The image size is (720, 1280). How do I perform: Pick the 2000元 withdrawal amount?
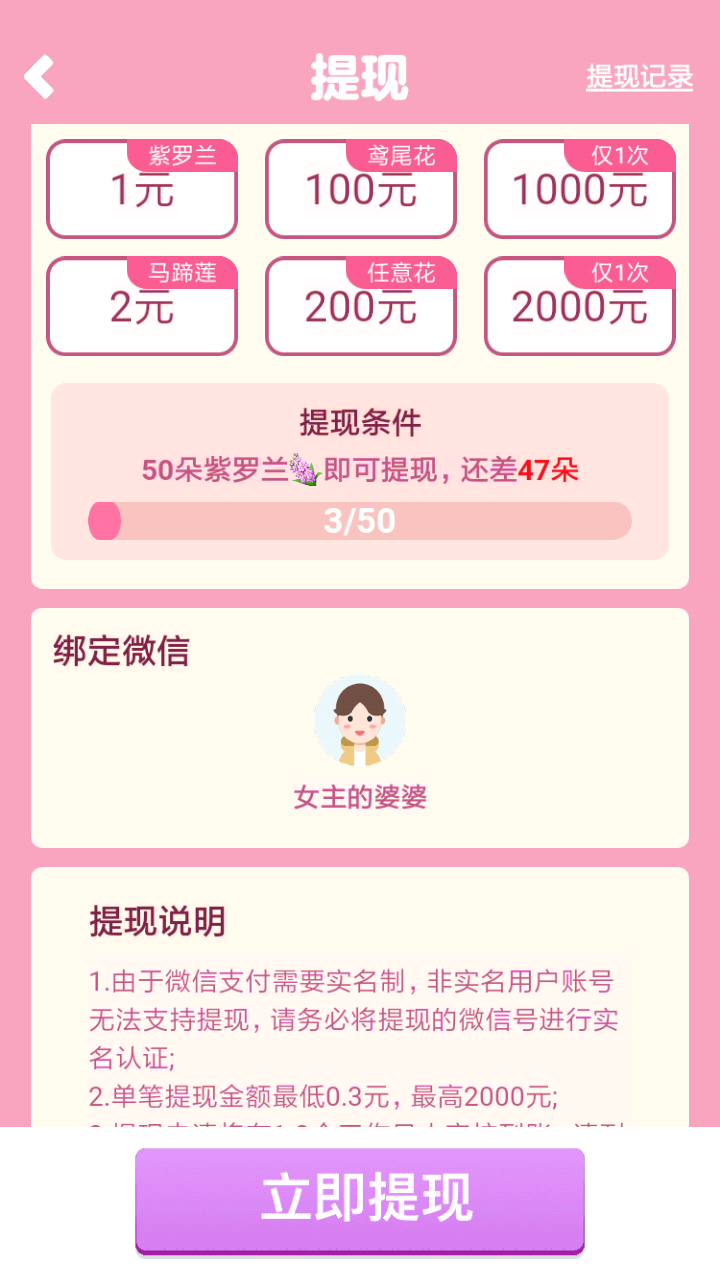[579, 307]
